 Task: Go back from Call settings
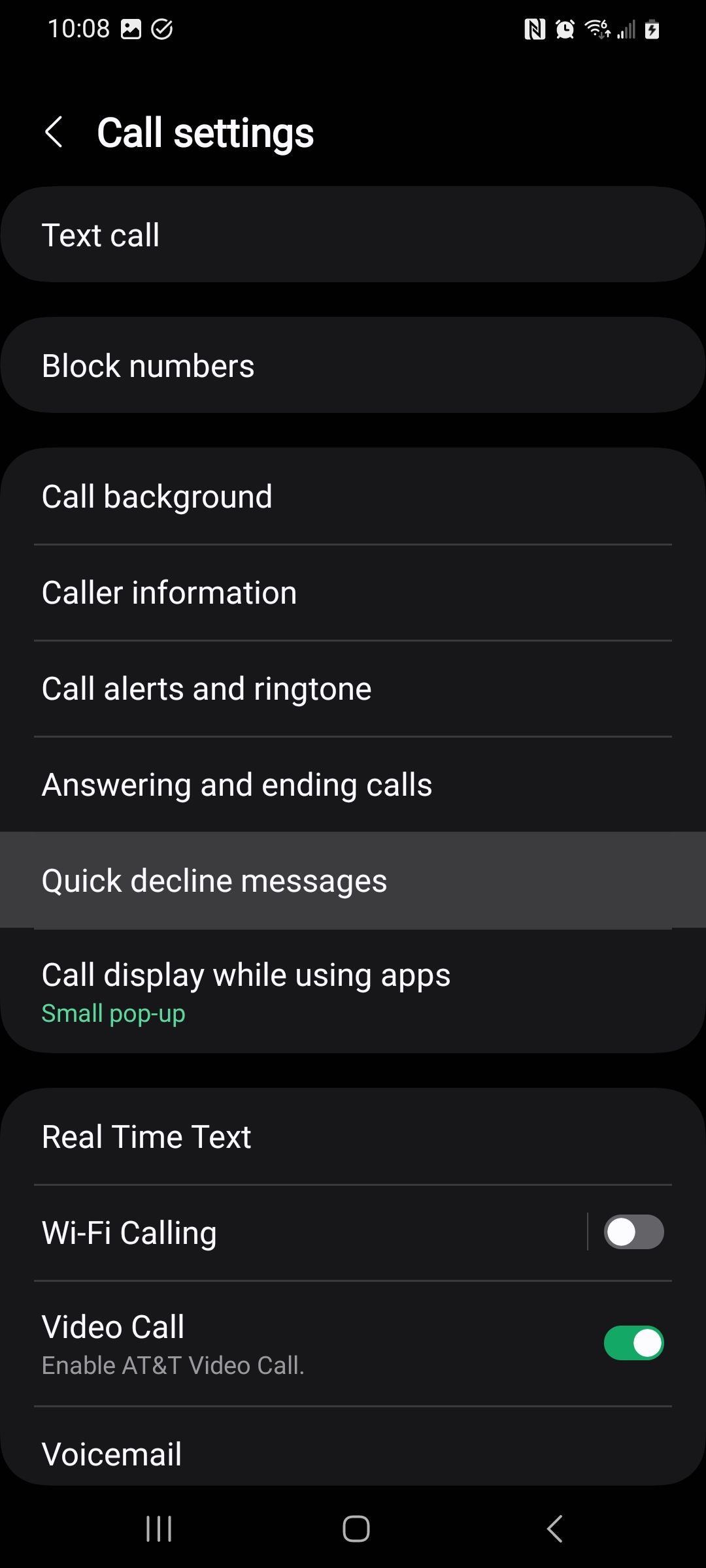(x=54, y=133)
